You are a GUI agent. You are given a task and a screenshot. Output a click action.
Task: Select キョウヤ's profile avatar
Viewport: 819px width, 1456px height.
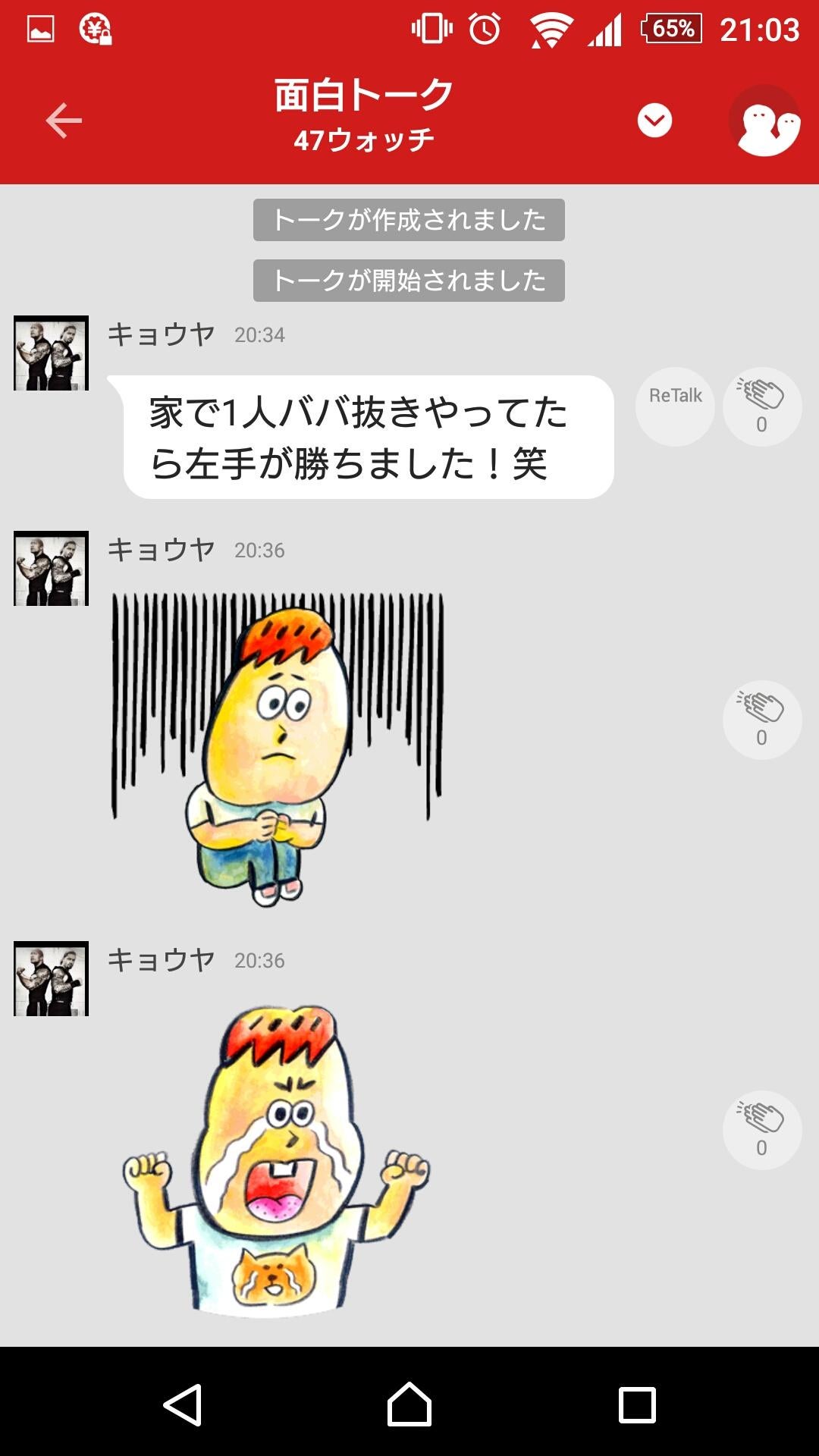(51, 353)
